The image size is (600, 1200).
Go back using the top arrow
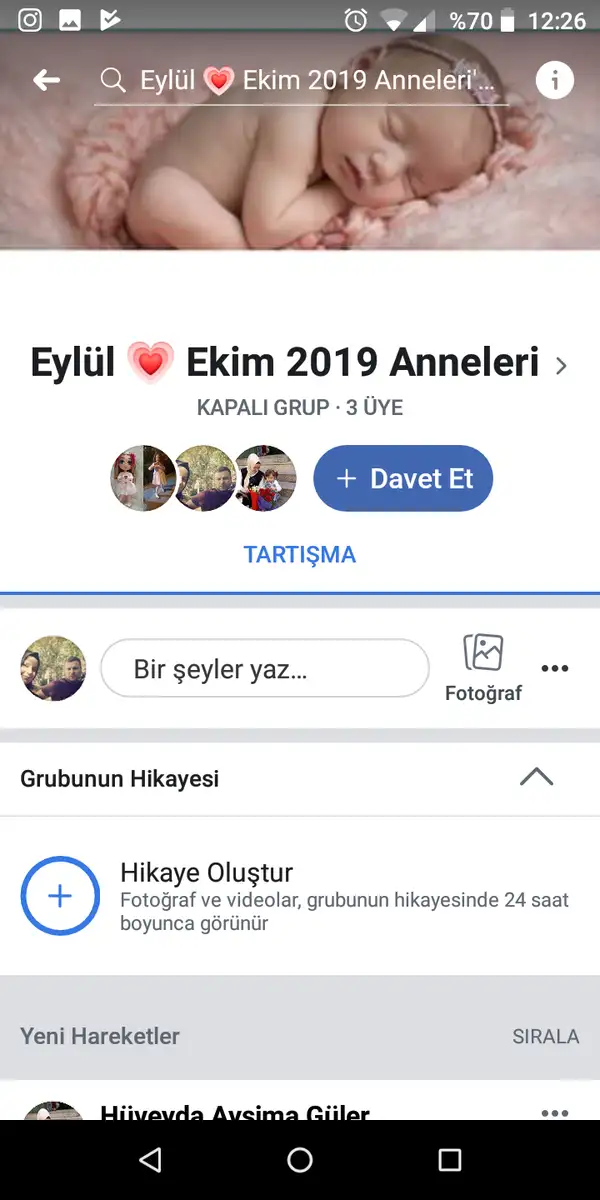coord(46,81)
